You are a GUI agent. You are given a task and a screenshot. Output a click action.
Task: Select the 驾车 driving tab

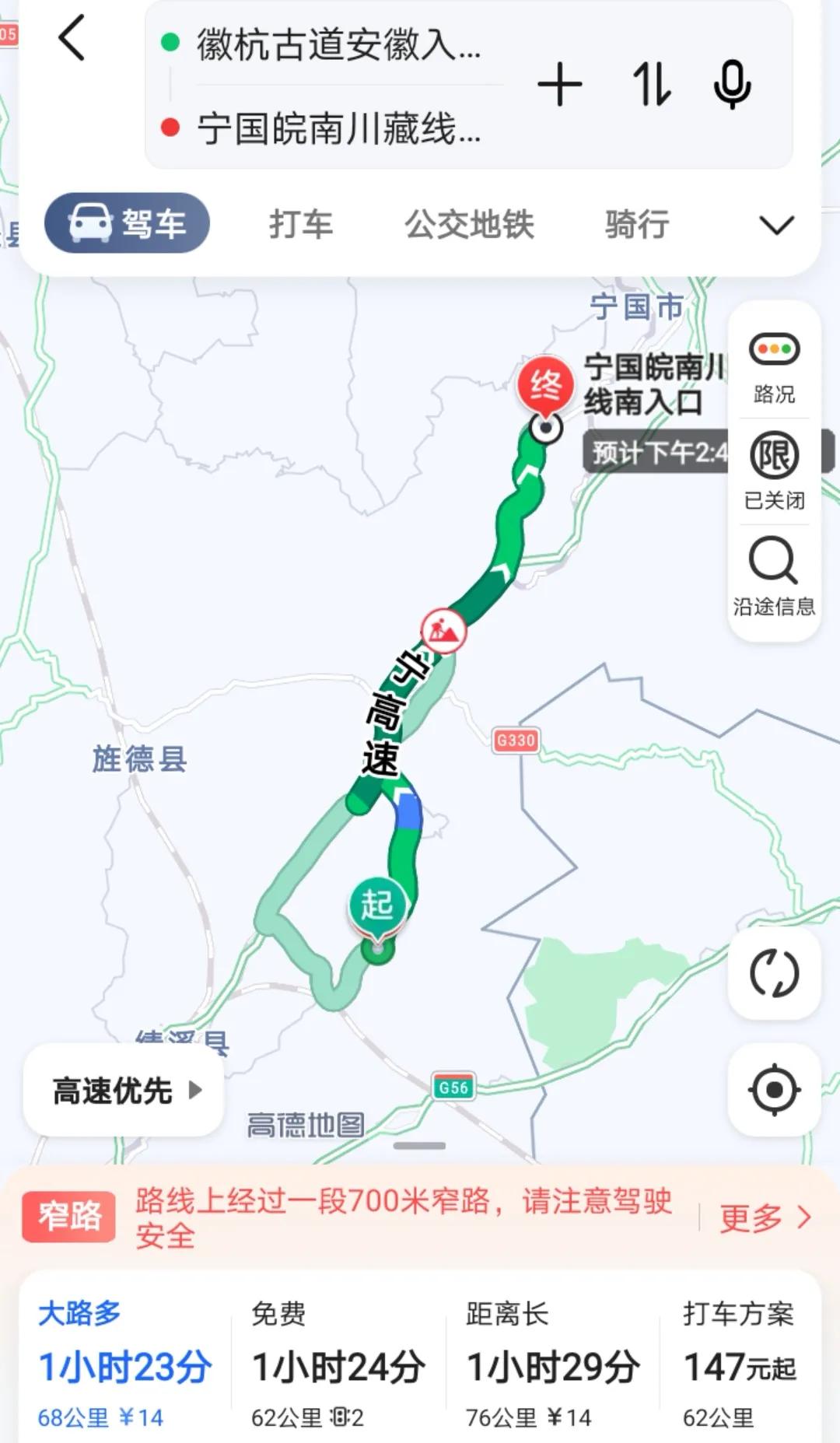[x=127, y=224]
